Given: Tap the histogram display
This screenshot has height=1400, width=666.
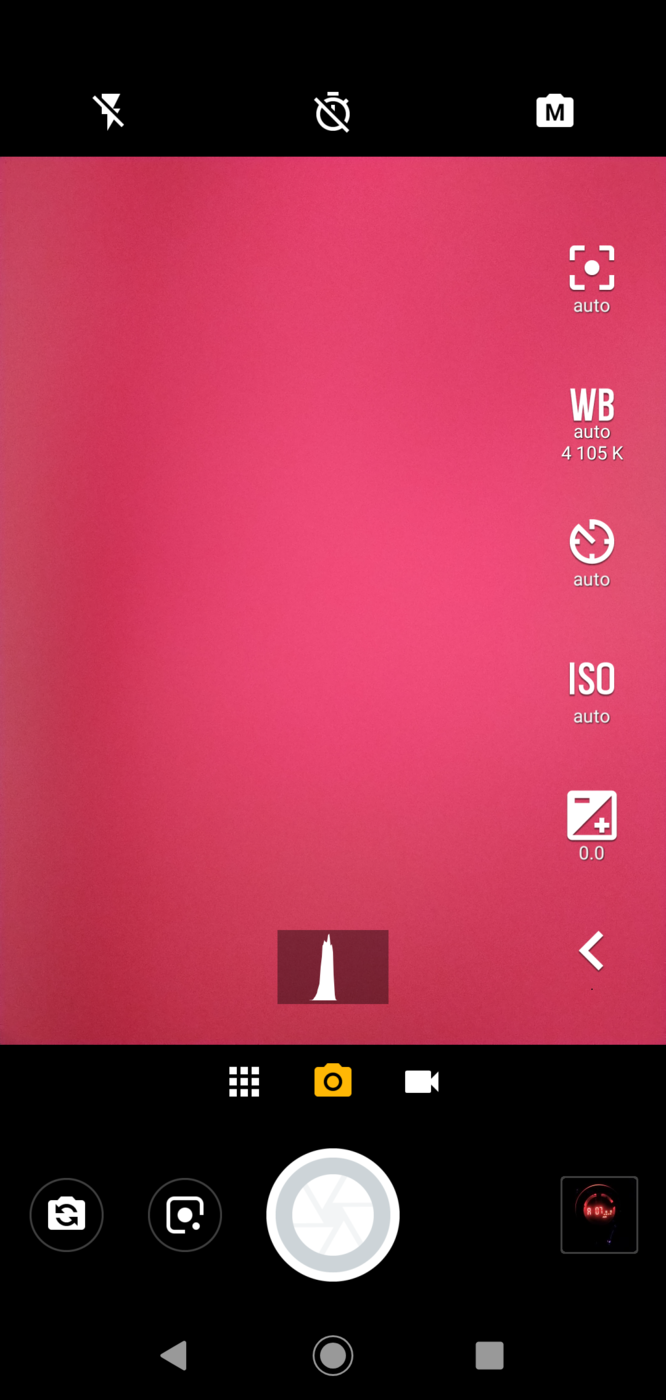Looking at the screenshot, I should [x=333, y=966].
